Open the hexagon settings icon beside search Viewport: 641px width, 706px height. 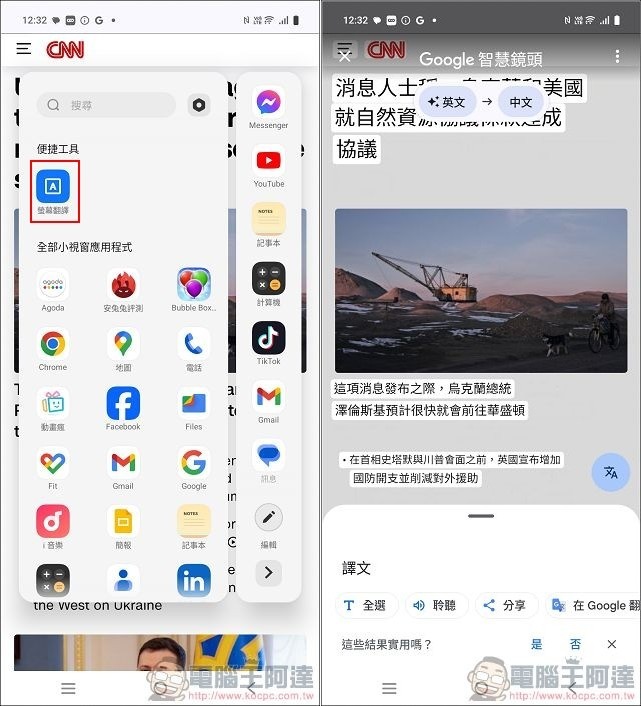pos(198,105)
